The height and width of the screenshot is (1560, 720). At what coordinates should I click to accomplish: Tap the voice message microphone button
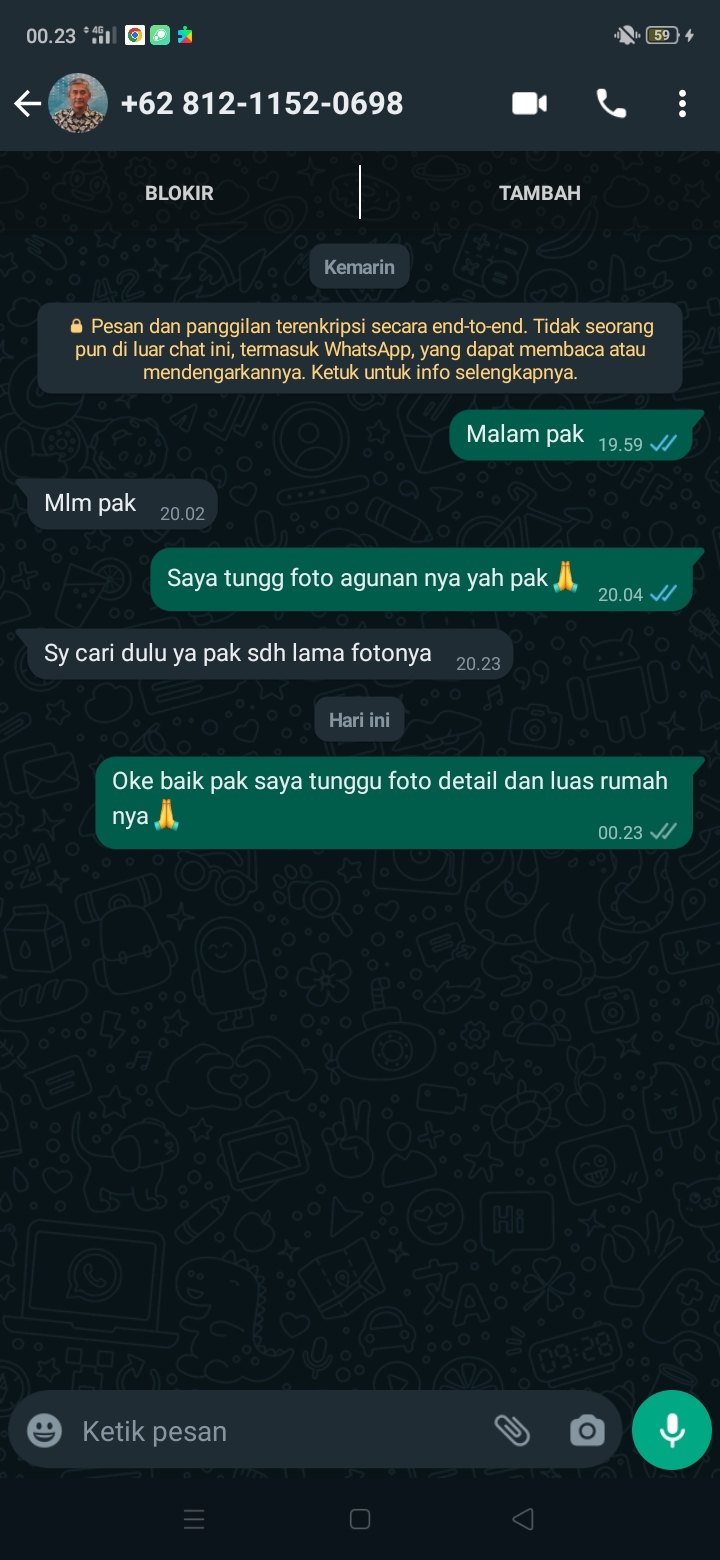672,1430
